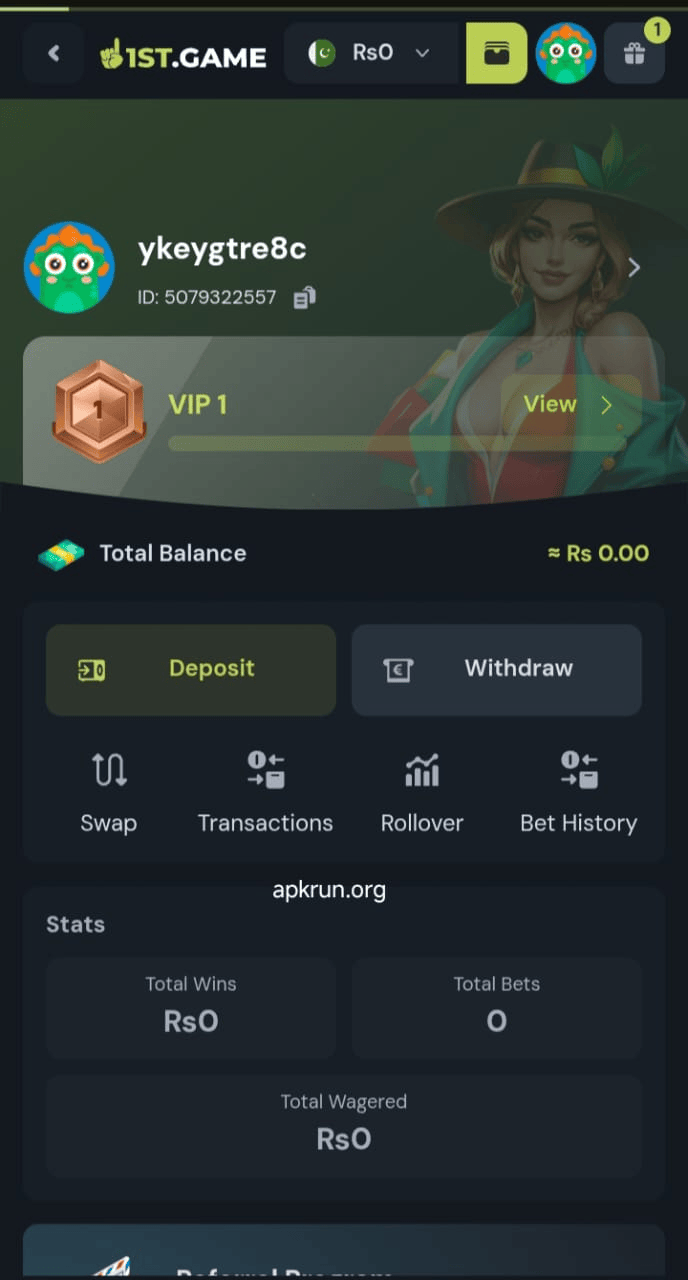Open Transactions history
This screenshot has width=688, height=1280.
coord(265,793)
